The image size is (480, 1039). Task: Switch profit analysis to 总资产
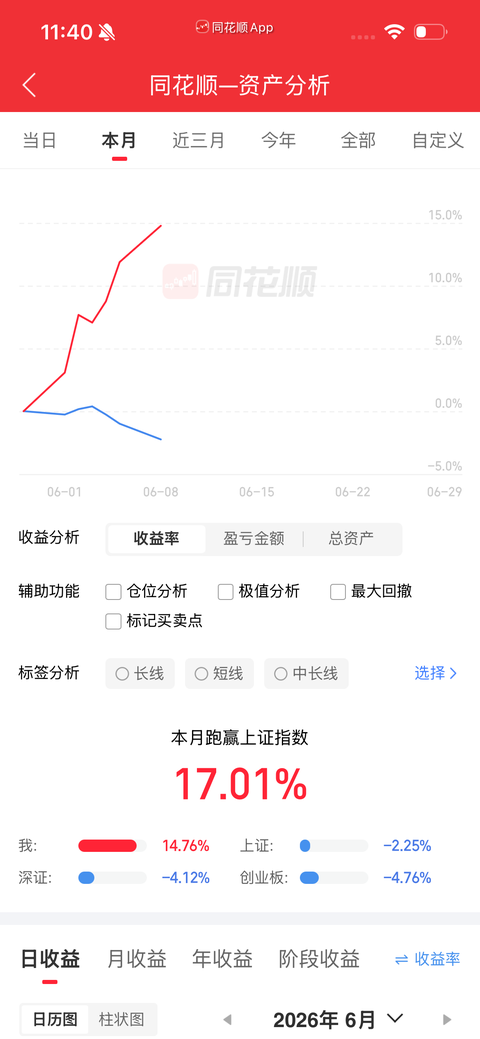[351, 539]
